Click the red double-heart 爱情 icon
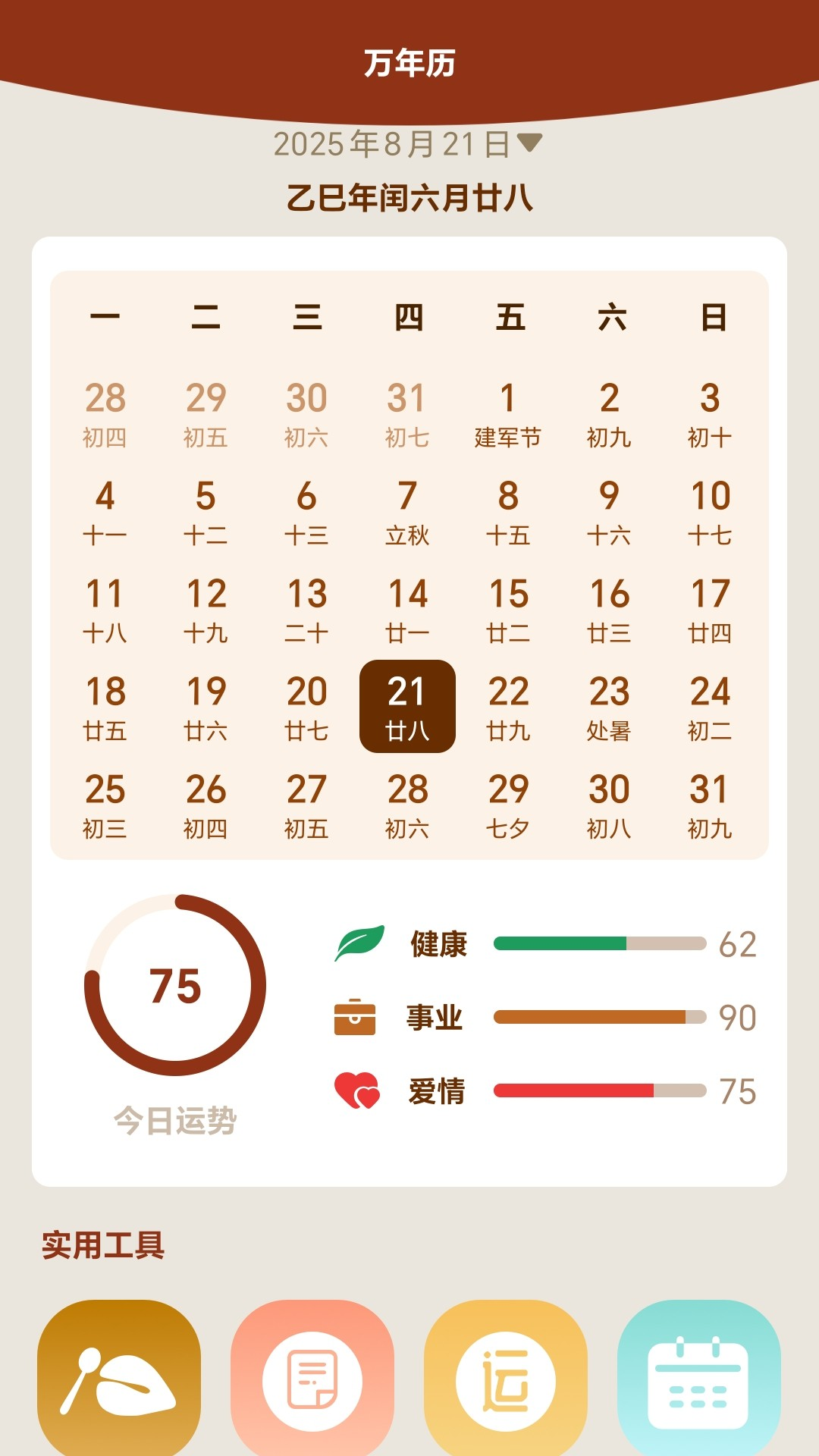 coord(356,1092)
